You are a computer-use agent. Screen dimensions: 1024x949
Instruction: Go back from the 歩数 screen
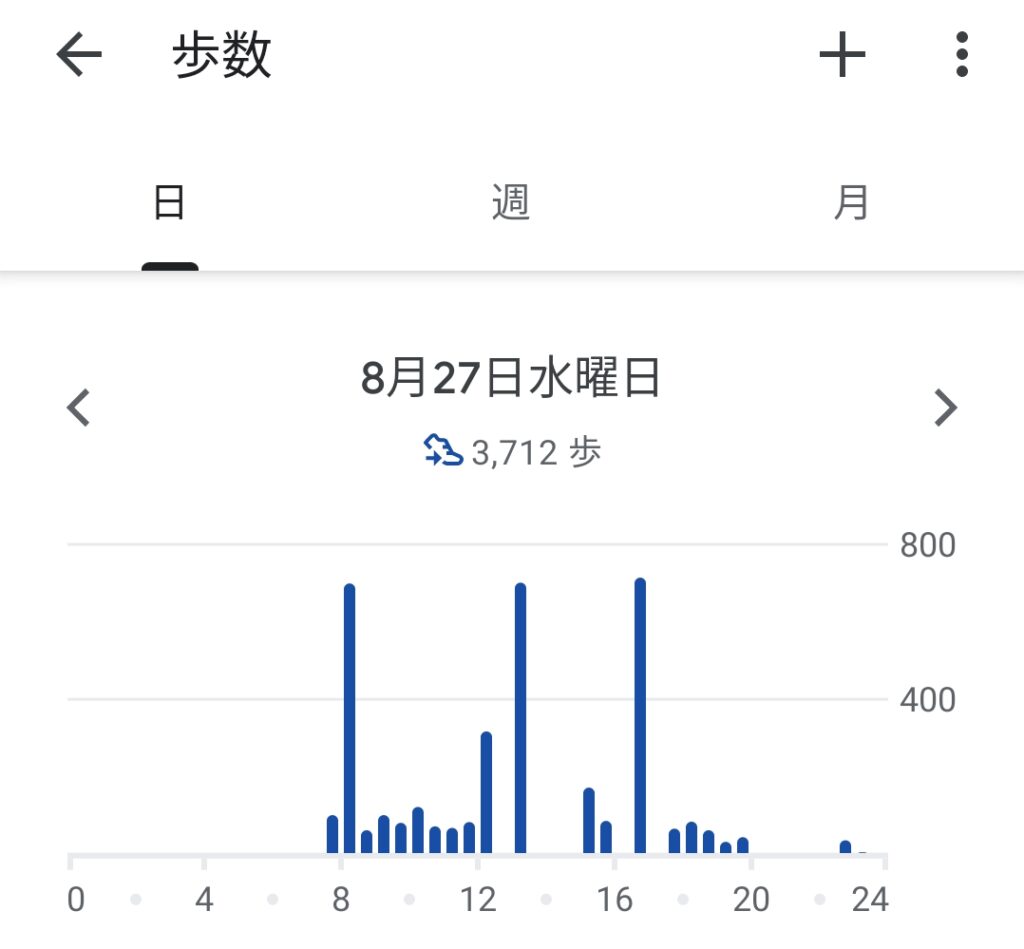pyautogui.click(x=79, y=55)
